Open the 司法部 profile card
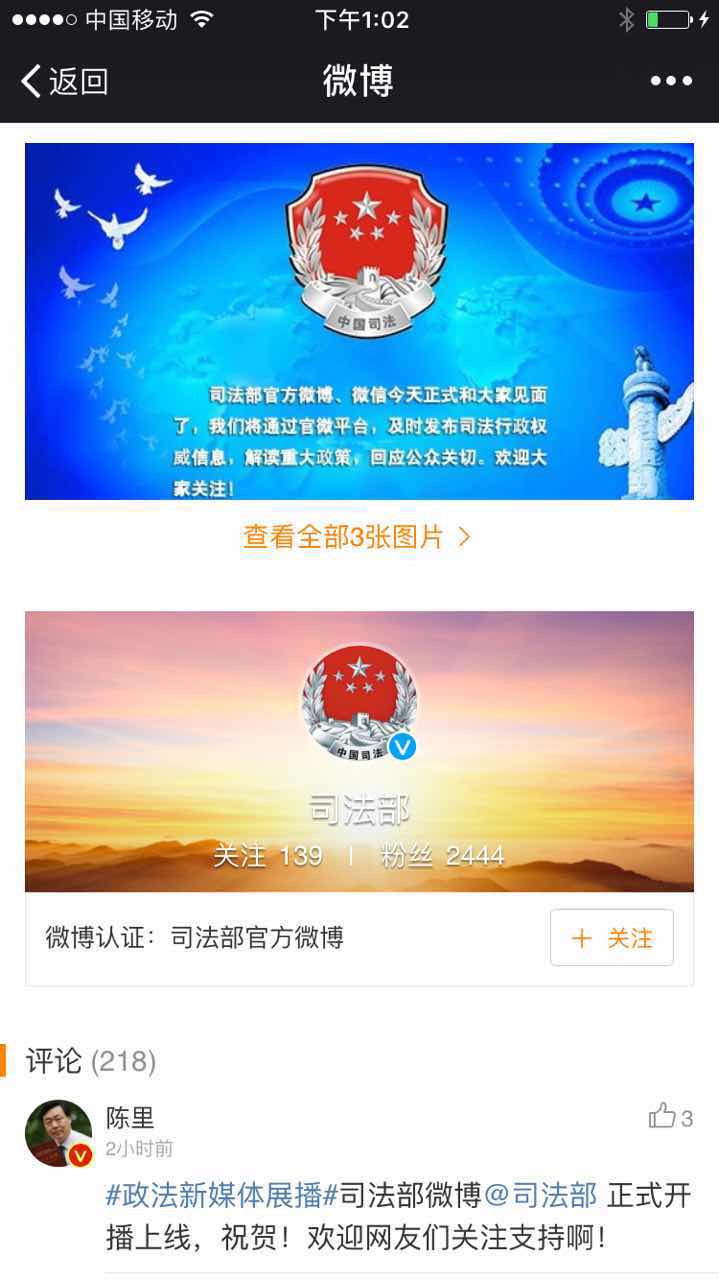This screenshot has width=719, height=1280. 359,751
